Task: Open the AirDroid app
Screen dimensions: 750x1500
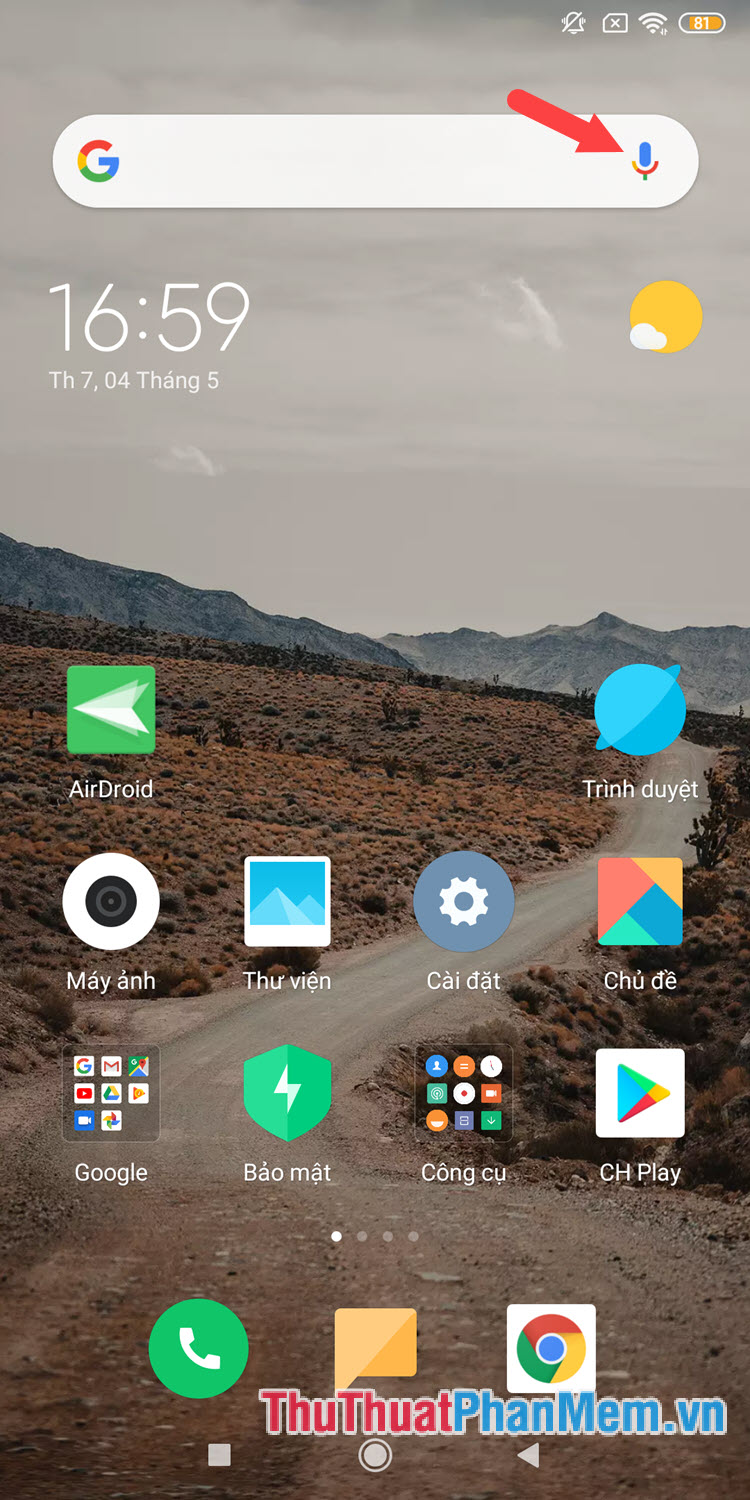Action: coord(110,710)
